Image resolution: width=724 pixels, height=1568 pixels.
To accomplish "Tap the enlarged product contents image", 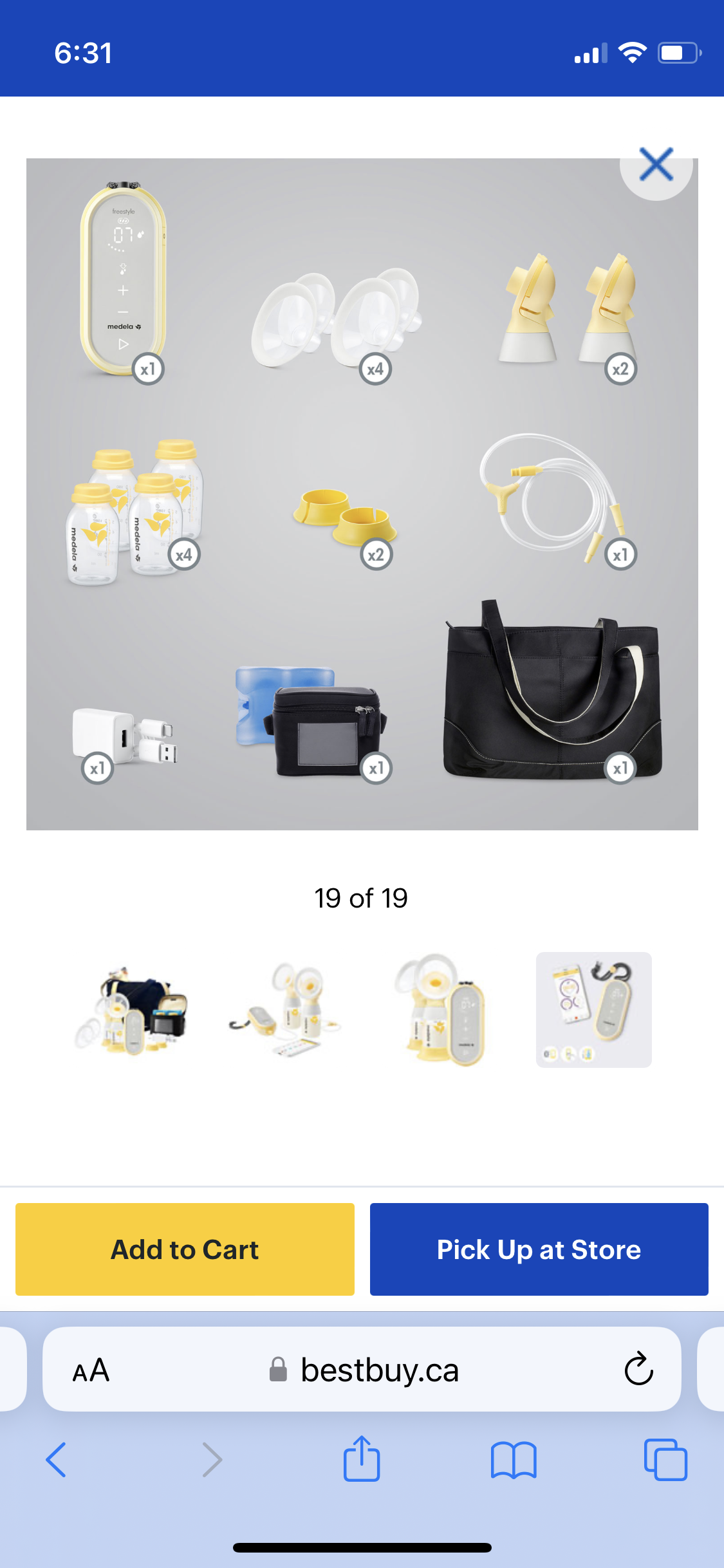I will click(x=362, y=494).
